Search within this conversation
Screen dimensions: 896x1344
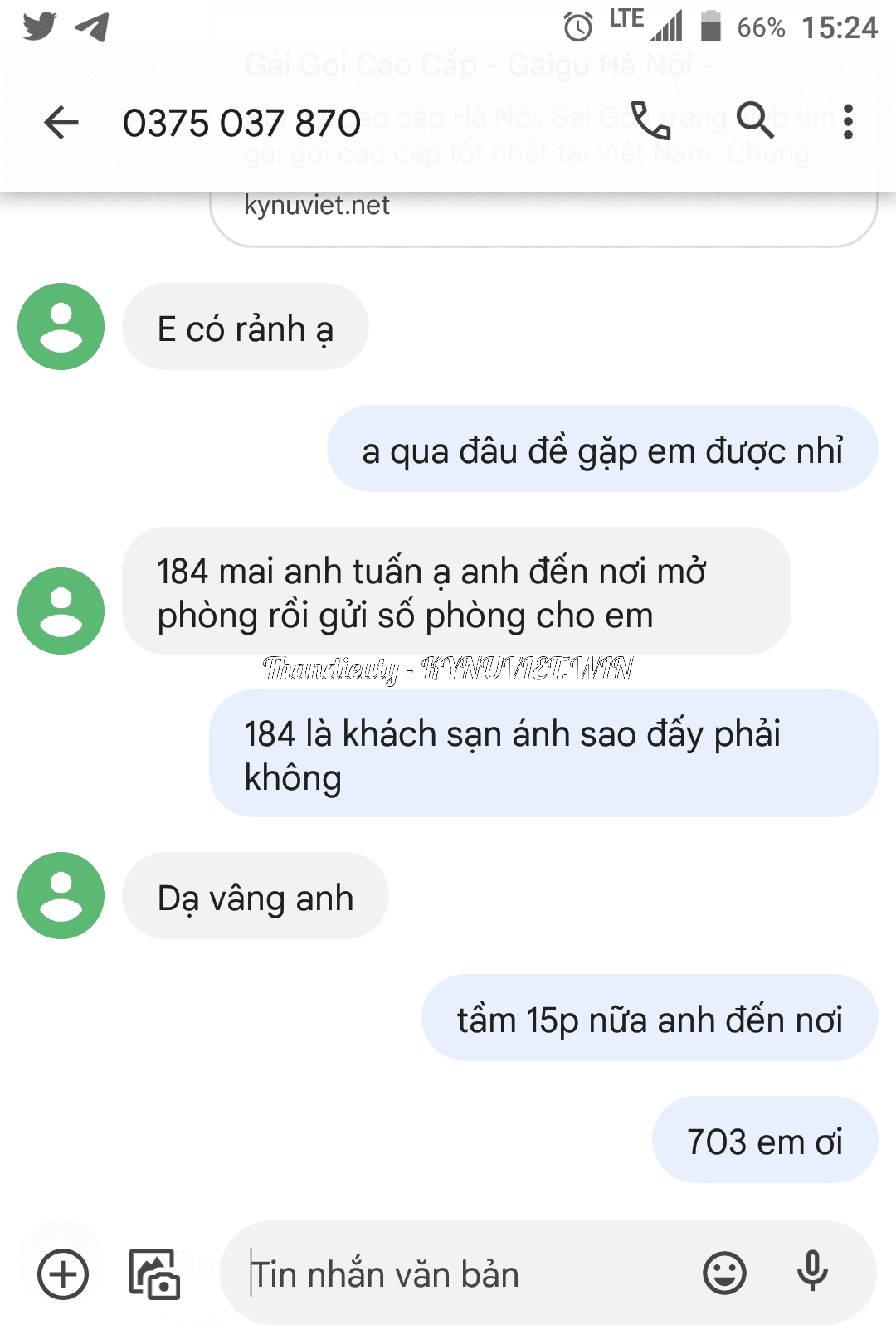point(754,121)
